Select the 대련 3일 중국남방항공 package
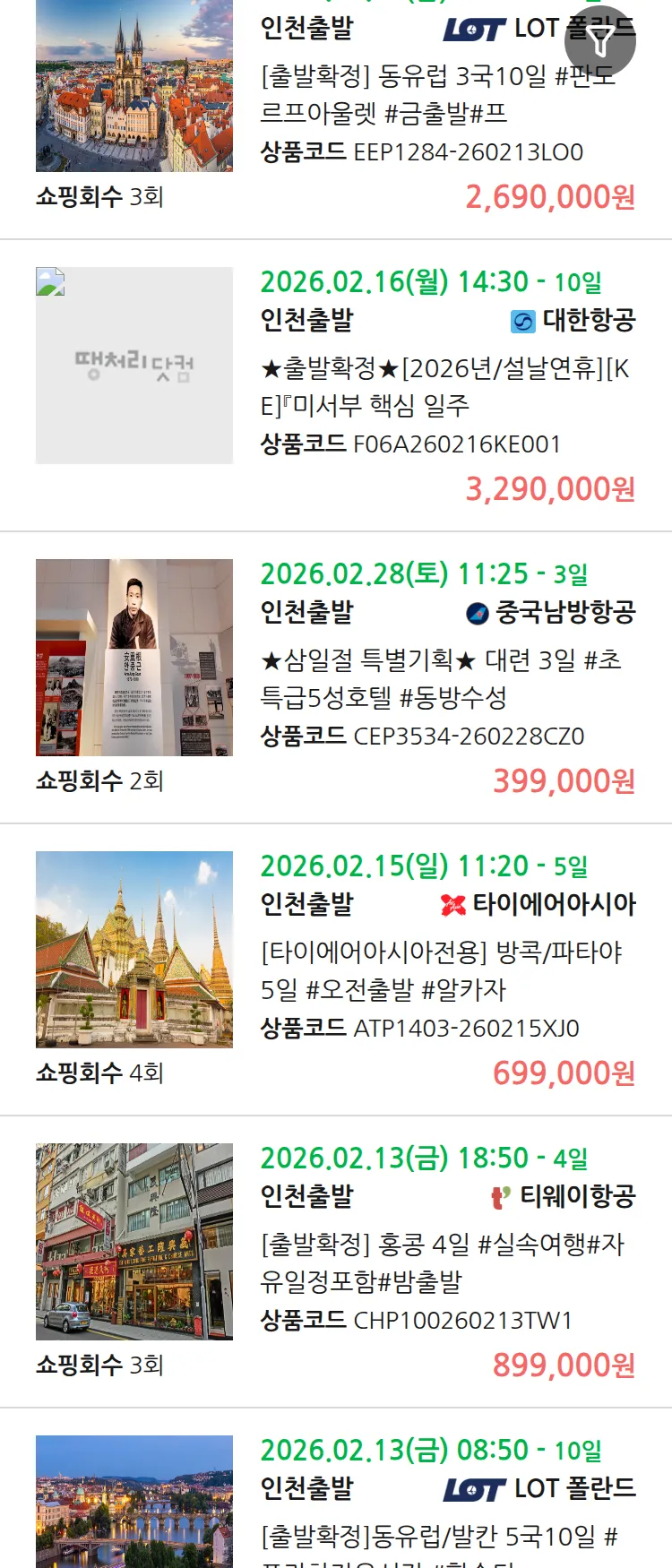Image resolution: width=672 pixels, height=1568 pixels. [x=440, y=678]
